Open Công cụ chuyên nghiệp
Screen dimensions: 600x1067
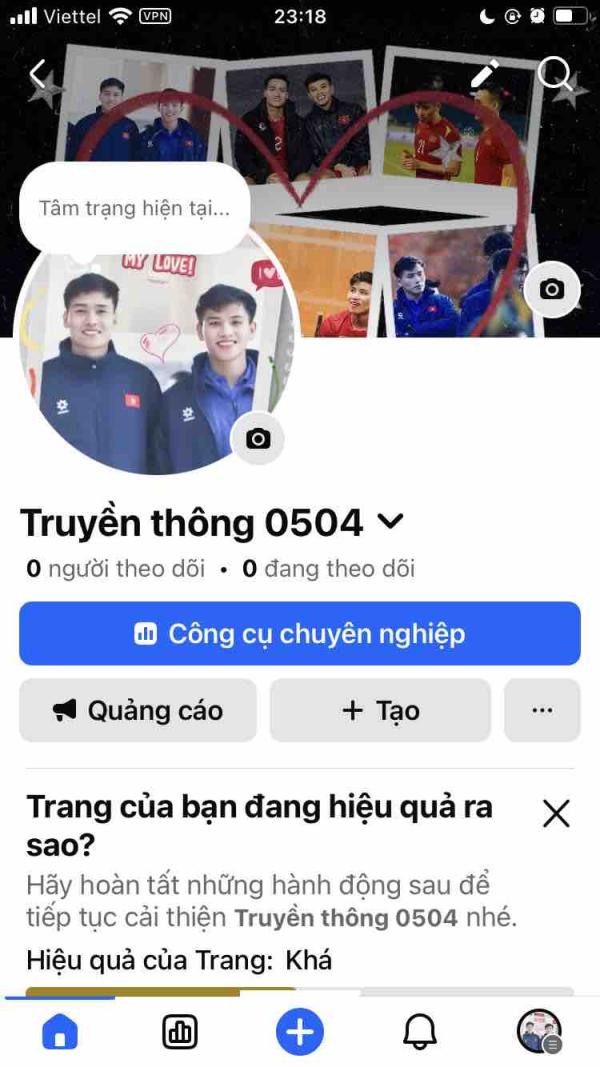pos(300,634)
